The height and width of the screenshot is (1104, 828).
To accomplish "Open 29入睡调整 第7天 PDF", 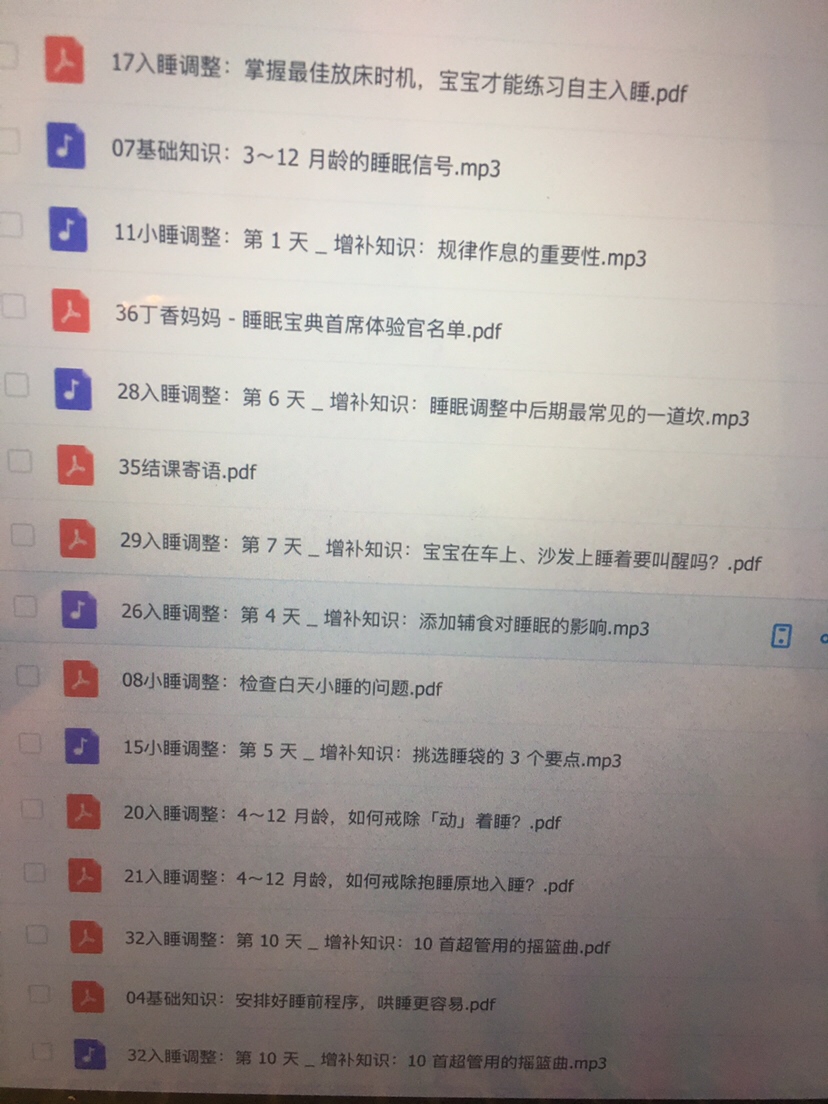I will pos(440,551).
